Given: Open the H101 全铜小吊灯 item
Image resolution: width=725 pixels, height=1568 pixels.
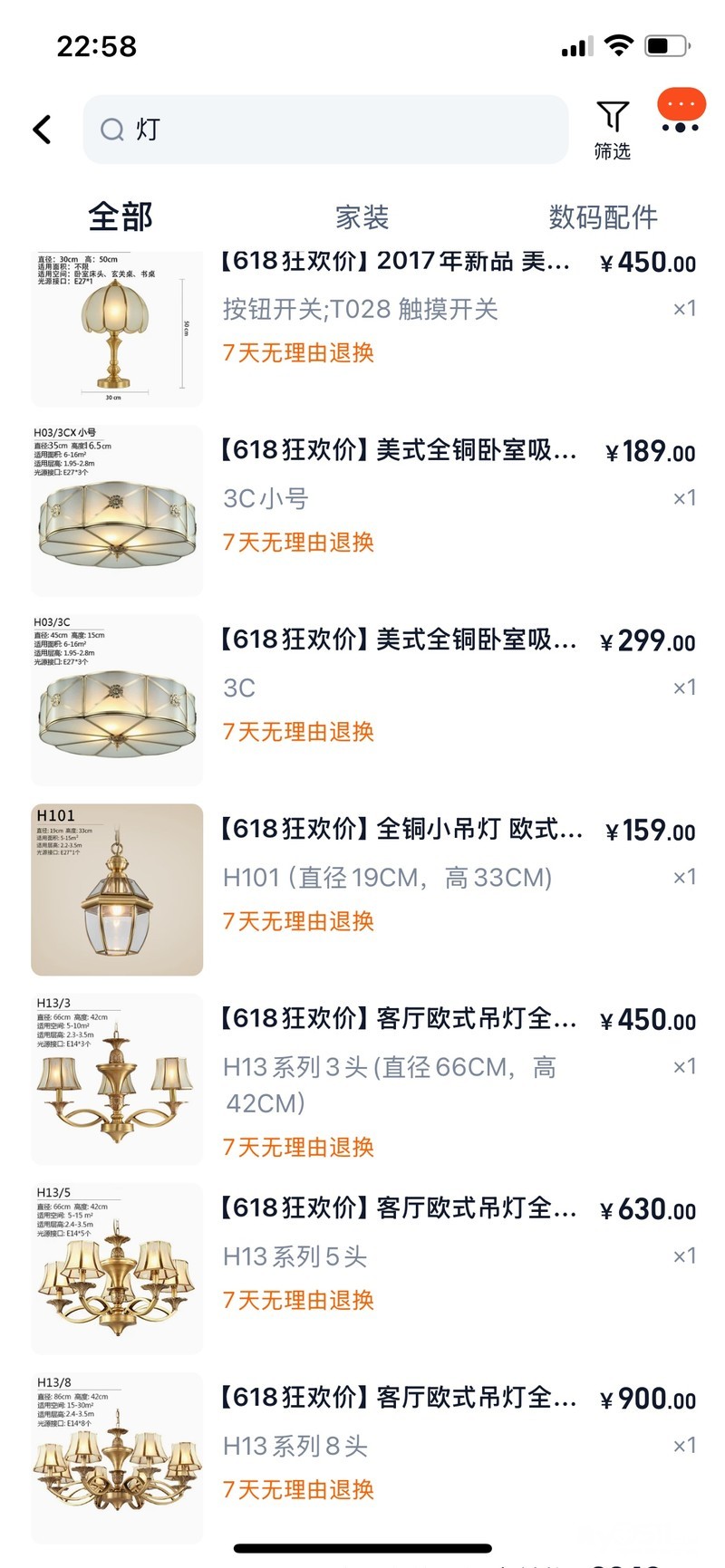Looking at the screenshot, I should tap(399, 877).
